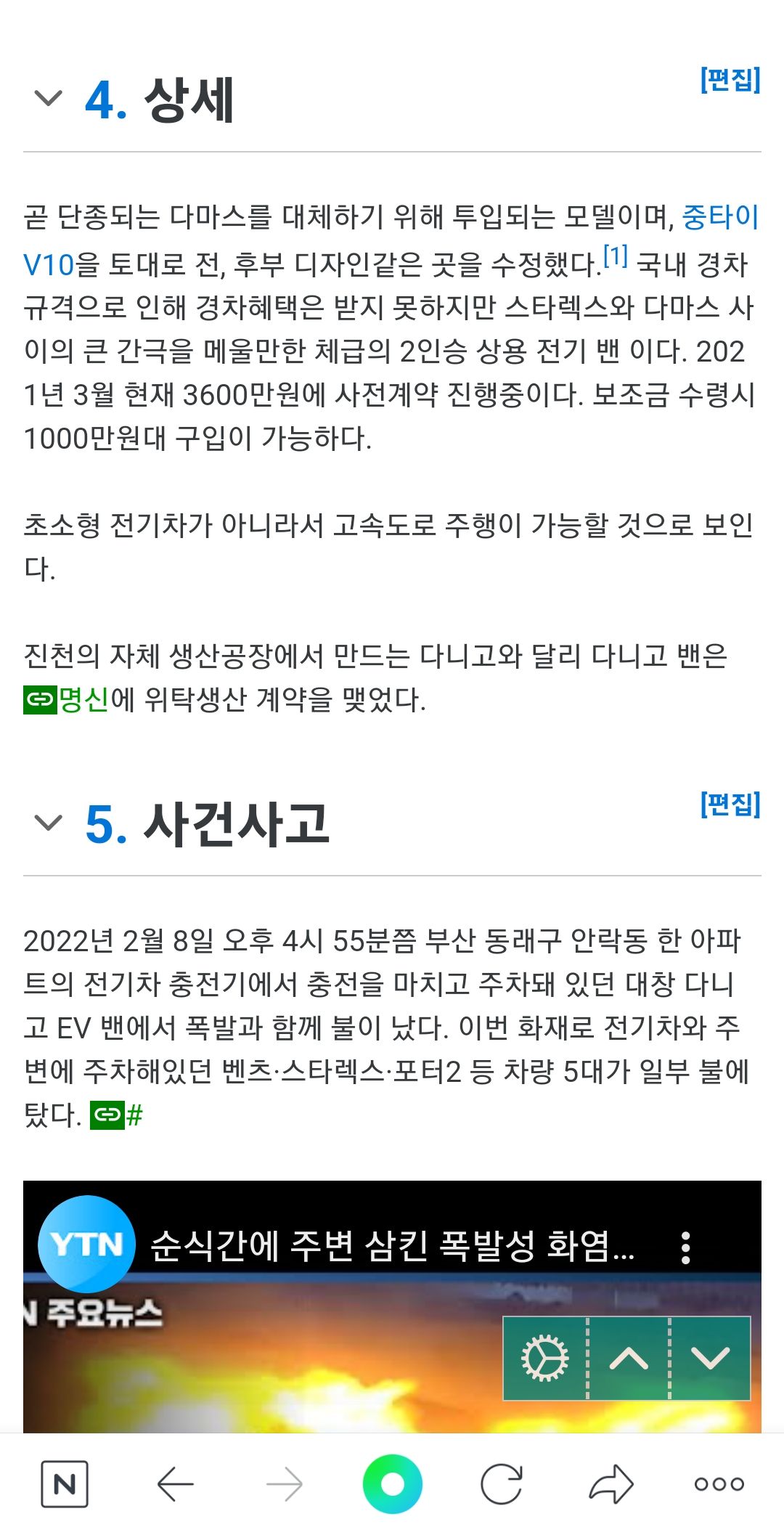784x1535 pixels.
Task: Open footnote [1] reference
Action: (616, 256)
